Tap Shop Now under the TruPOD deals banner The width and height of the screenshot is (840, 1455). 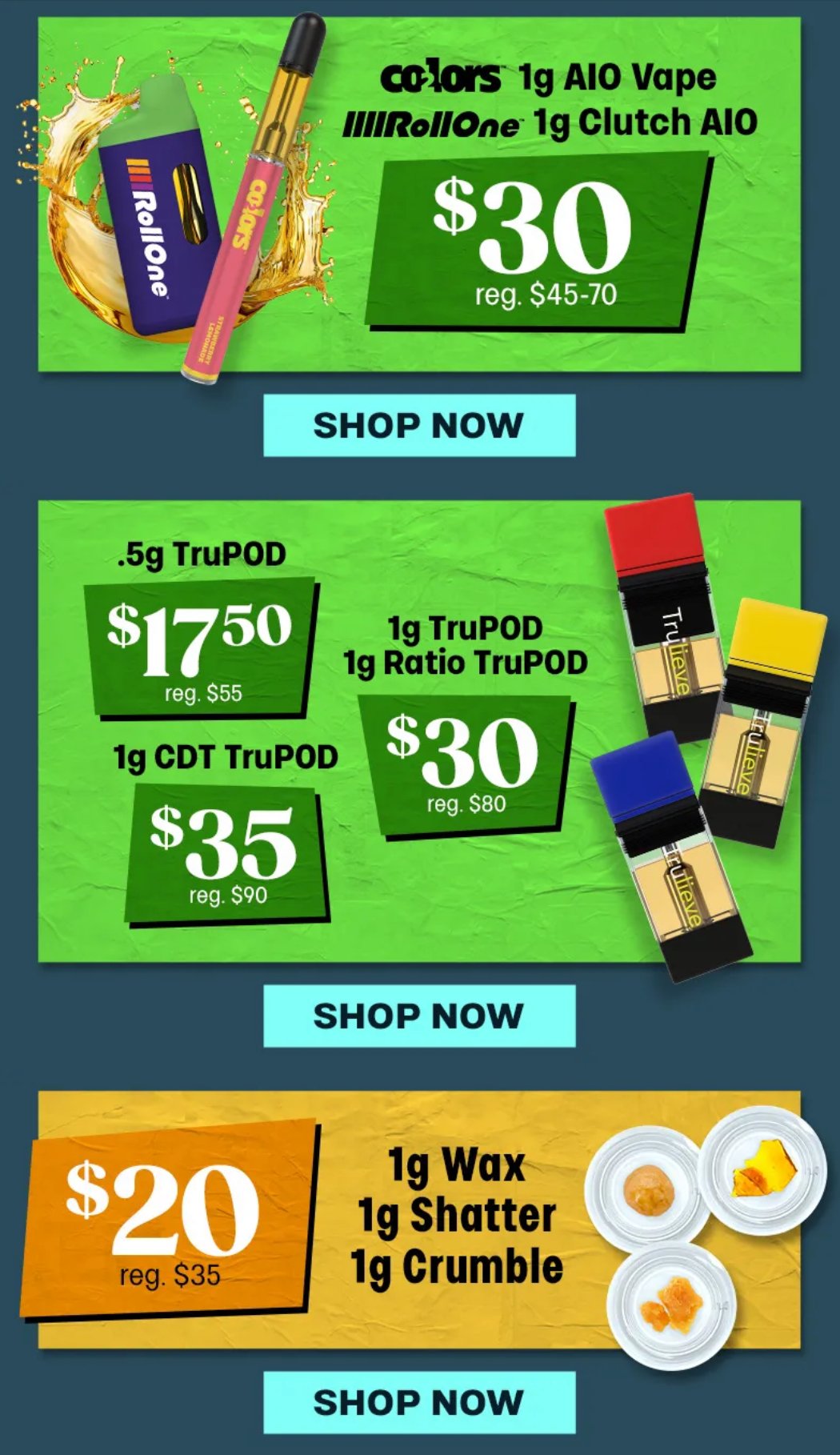click(419, 1015)
